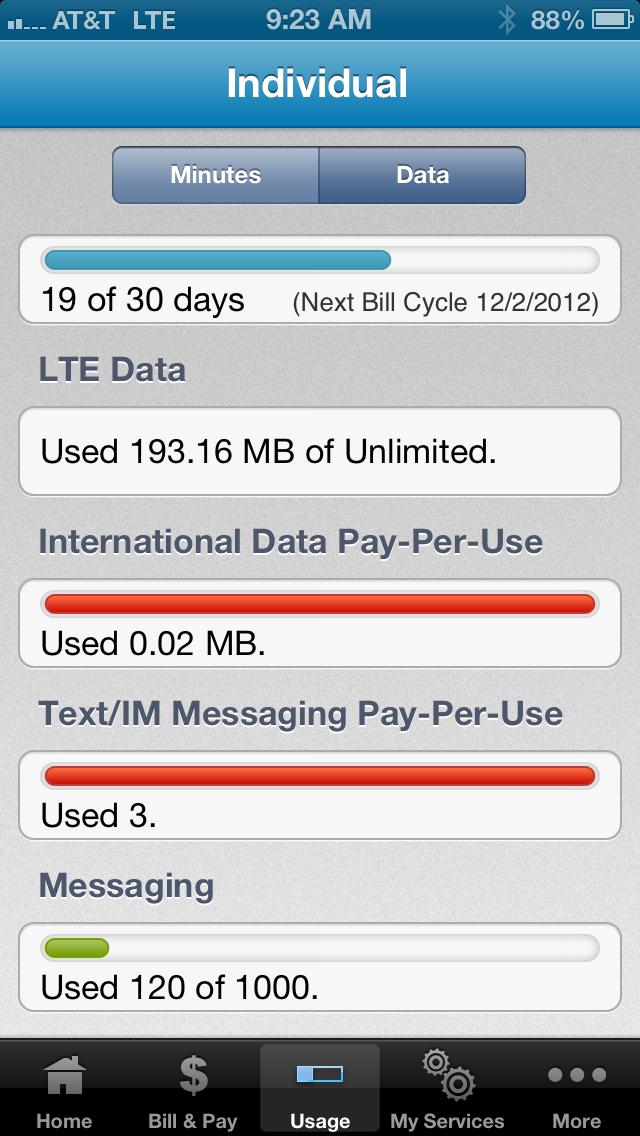Switch to the Minutes segment
Image resolution: width=640 pixels, height=1136 pixels.
[215, 175]
